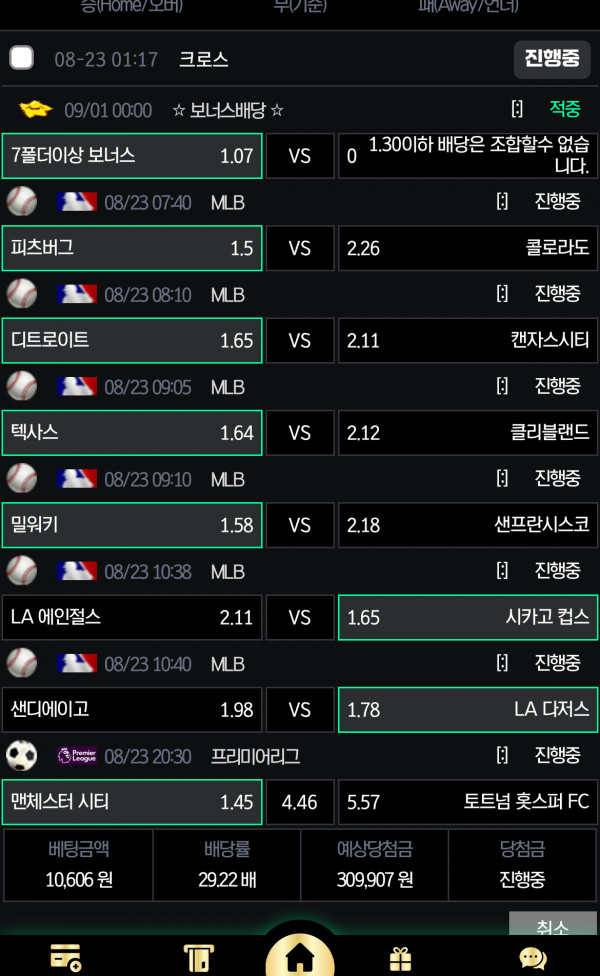Tap the 텍사스 1.64 odds cell
The image size is (600, 976).
[132, 433]
